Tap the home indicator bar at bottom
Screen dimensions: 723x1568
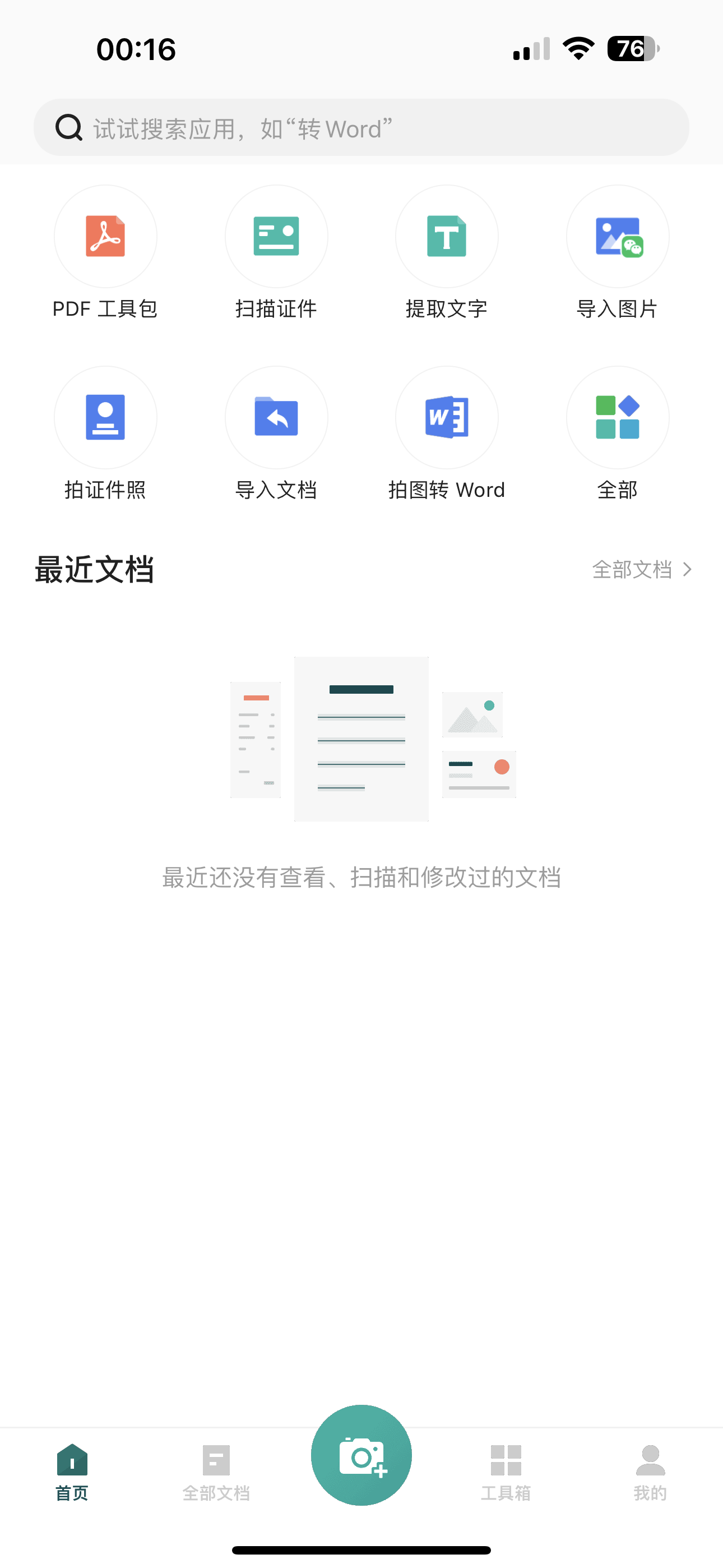361,1551
